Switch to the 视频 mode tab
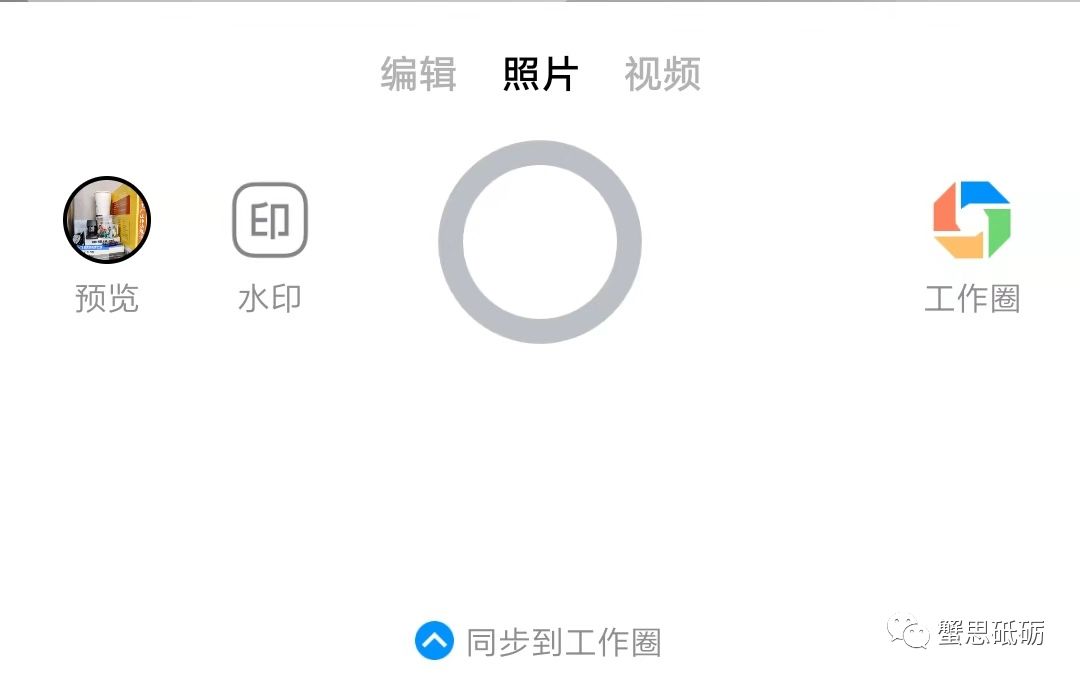The height and width of the screenshot is (681, 1080). click(x=662, y=74)
